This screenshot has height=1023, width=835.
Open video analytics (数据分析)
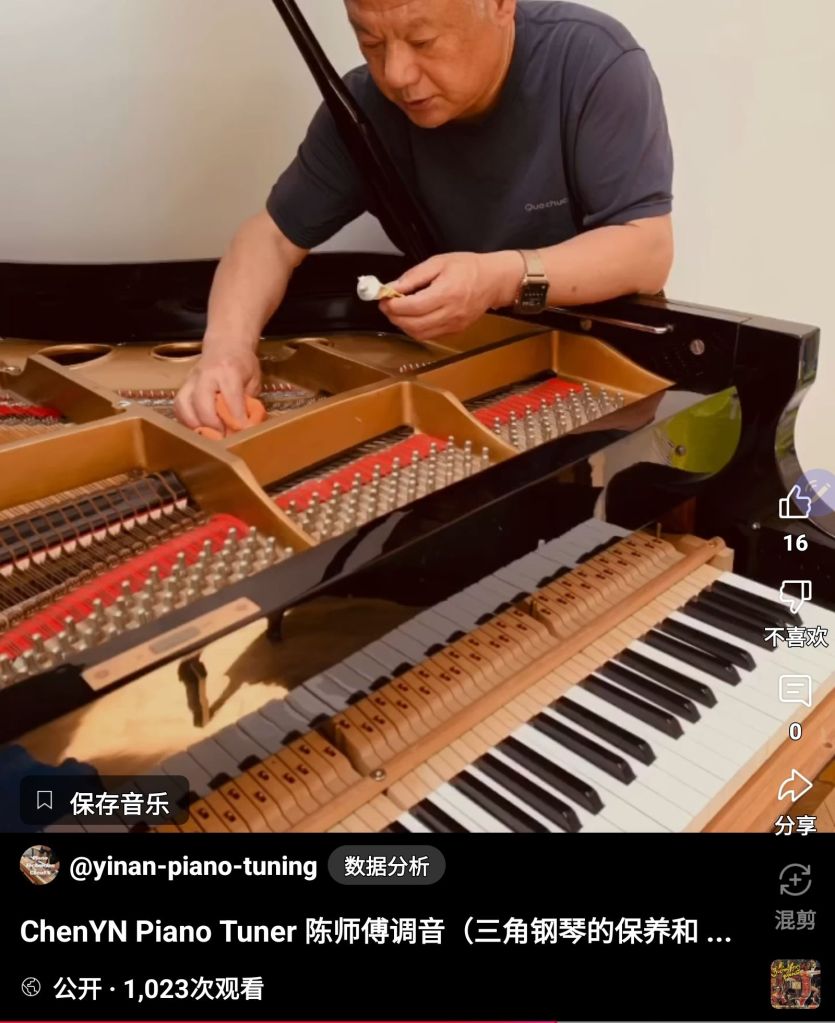386,866
